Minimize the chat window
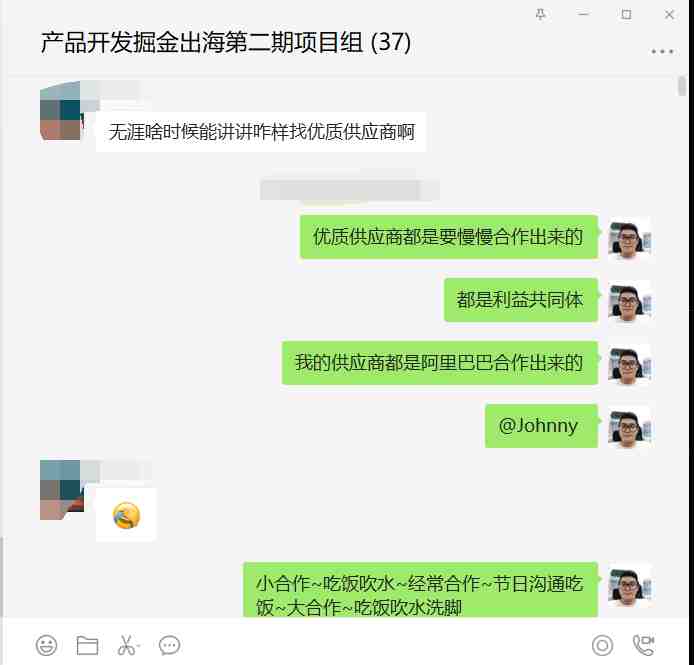 tap(584, 14)
